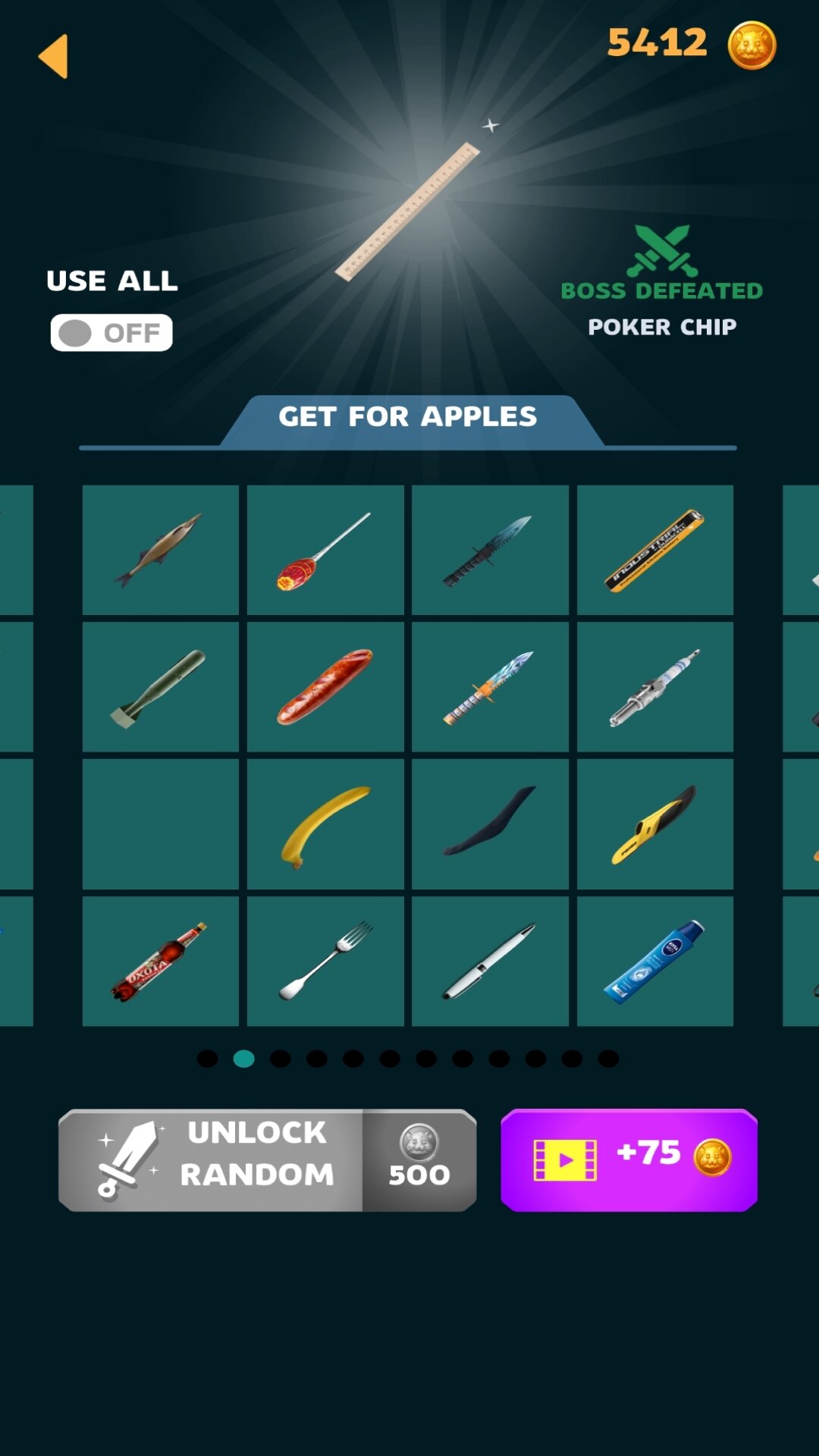Pick the spark plug skin
Image resolution: width=819 pixels, height=1456 pixels.
[x=654, y=687]
